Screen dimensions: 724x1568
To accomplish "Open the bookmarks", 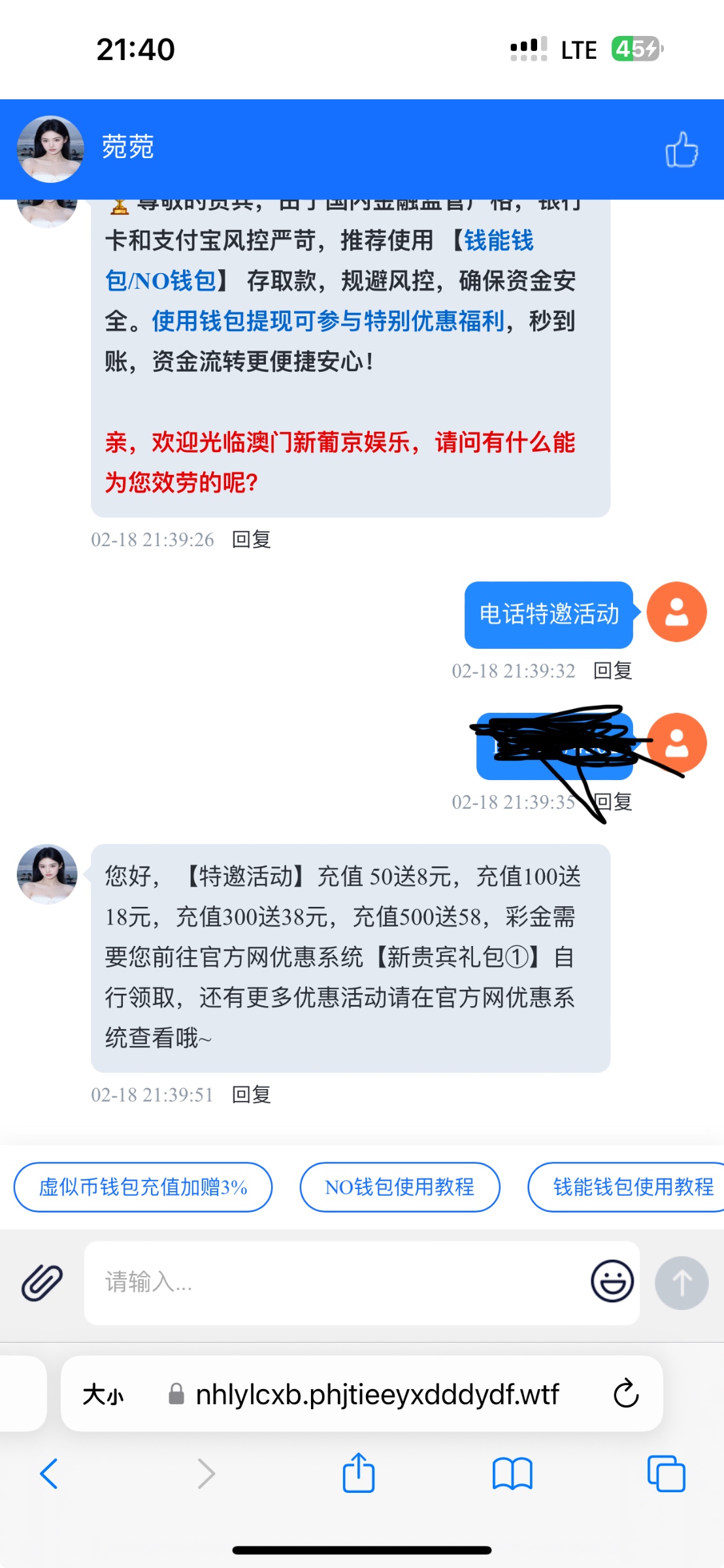I will (512, 1474).
